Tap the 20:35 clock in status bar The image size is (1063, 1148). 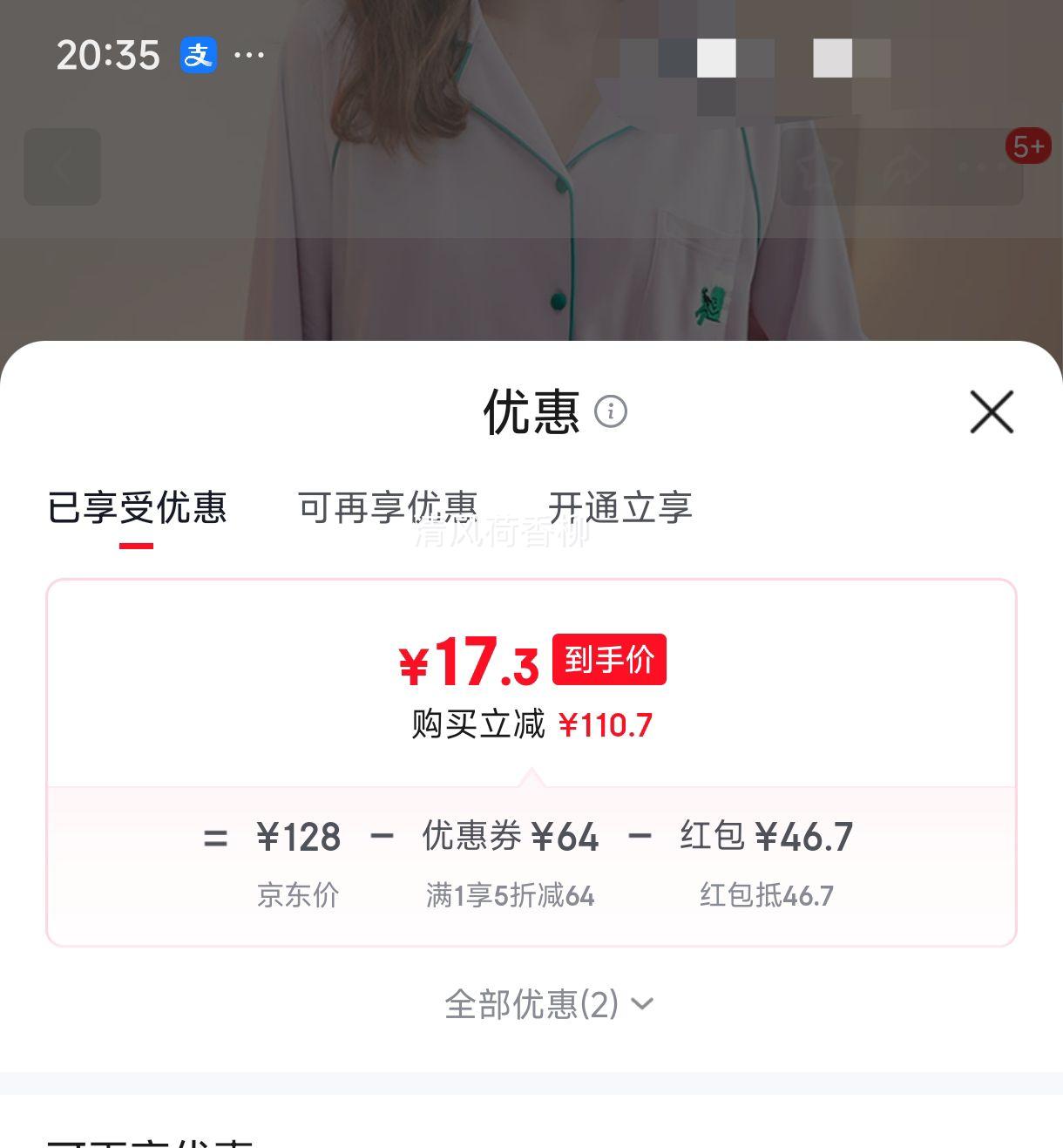108,55
